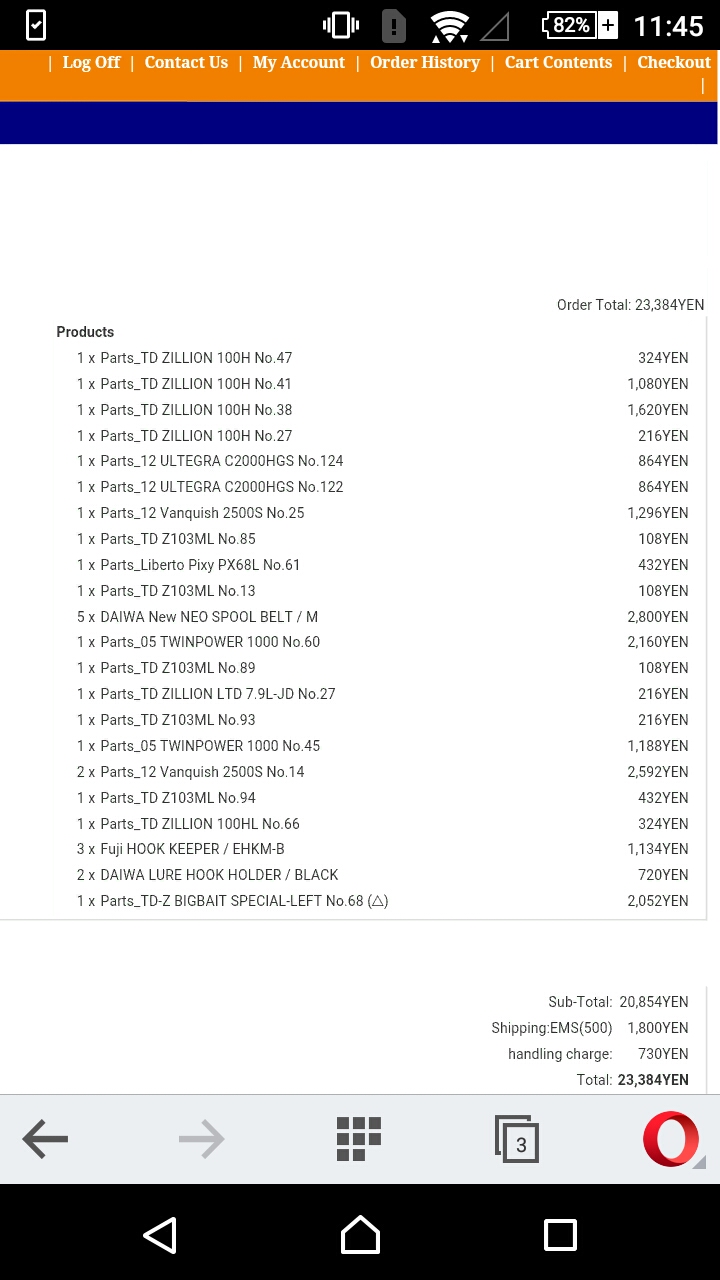Proceed to Checkout
The height and width of the screenshot is (1280, 720).
[x=673, y=62]
